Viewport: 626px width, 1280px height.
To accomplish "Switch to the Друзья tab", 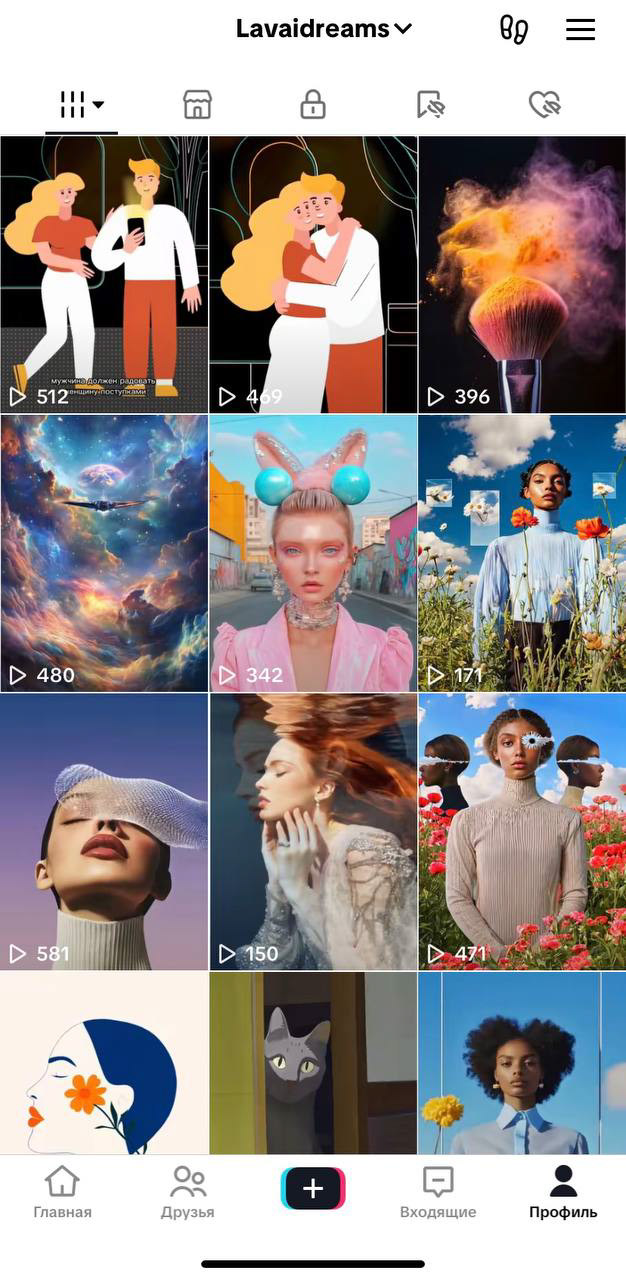I will (x=188, y=1192).
